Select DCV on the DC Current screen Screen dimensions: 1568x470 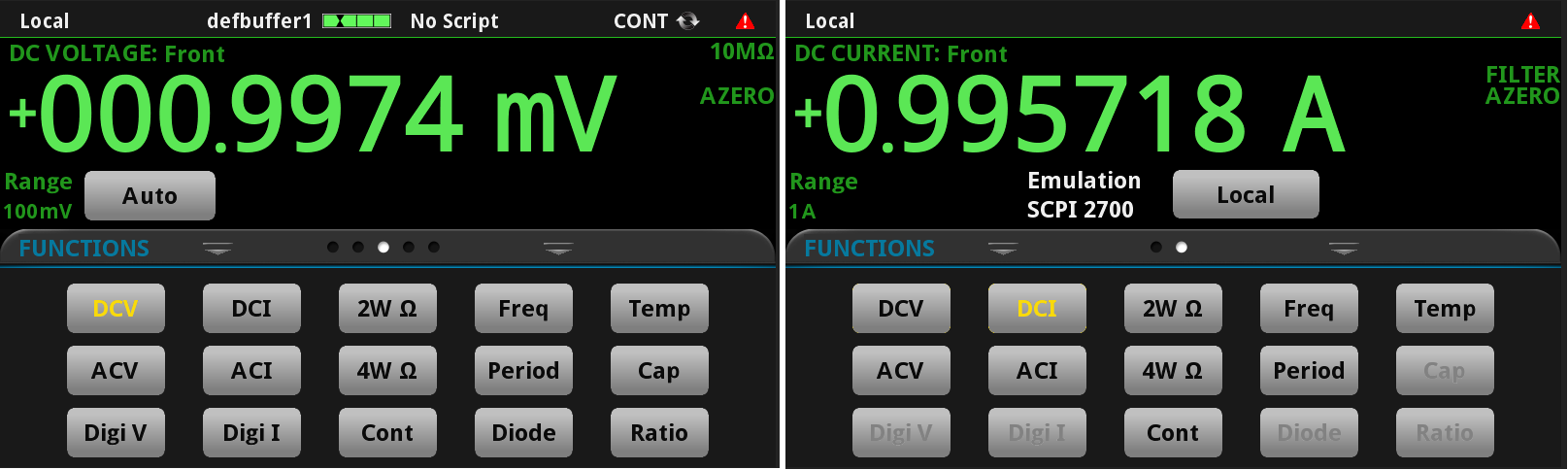(x=900, y=309)
